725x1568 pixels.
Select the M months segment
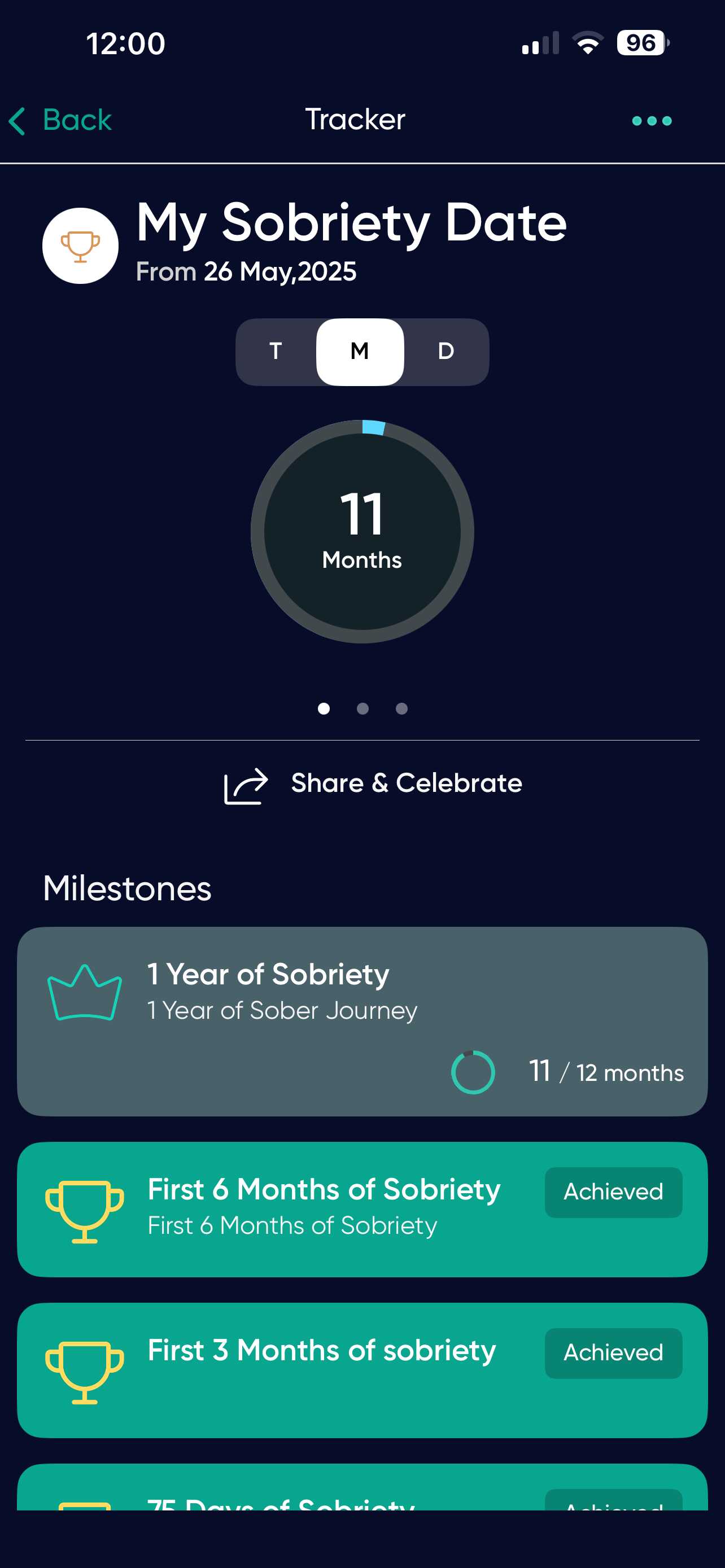pyautogui.click(x=360, y=351)
